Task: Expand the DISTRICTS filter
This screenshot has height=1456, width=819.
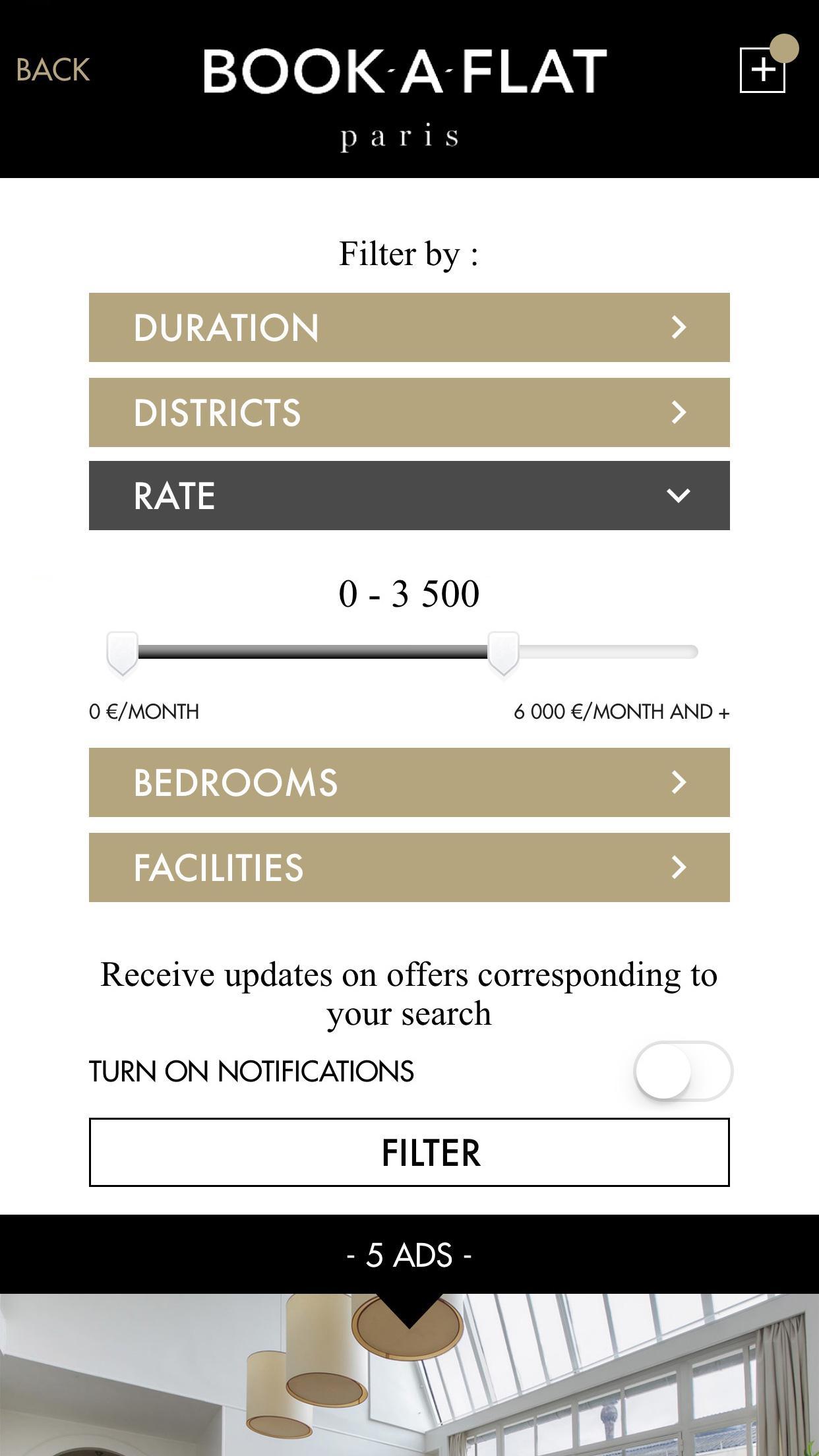Action: 409,412
